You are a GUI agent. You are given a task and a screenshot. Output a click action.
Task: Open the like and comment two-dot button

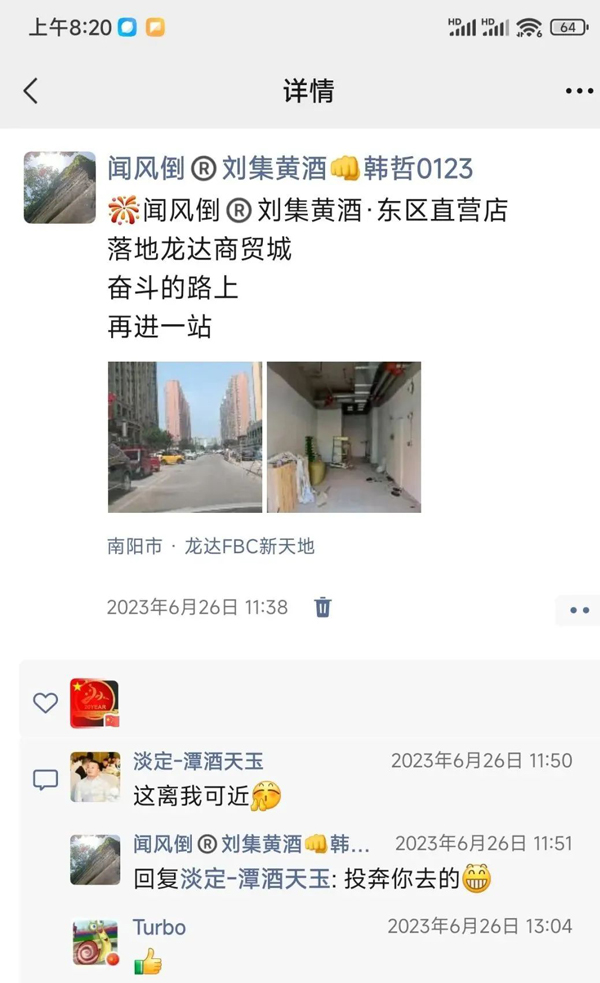[x=578, y=609]
